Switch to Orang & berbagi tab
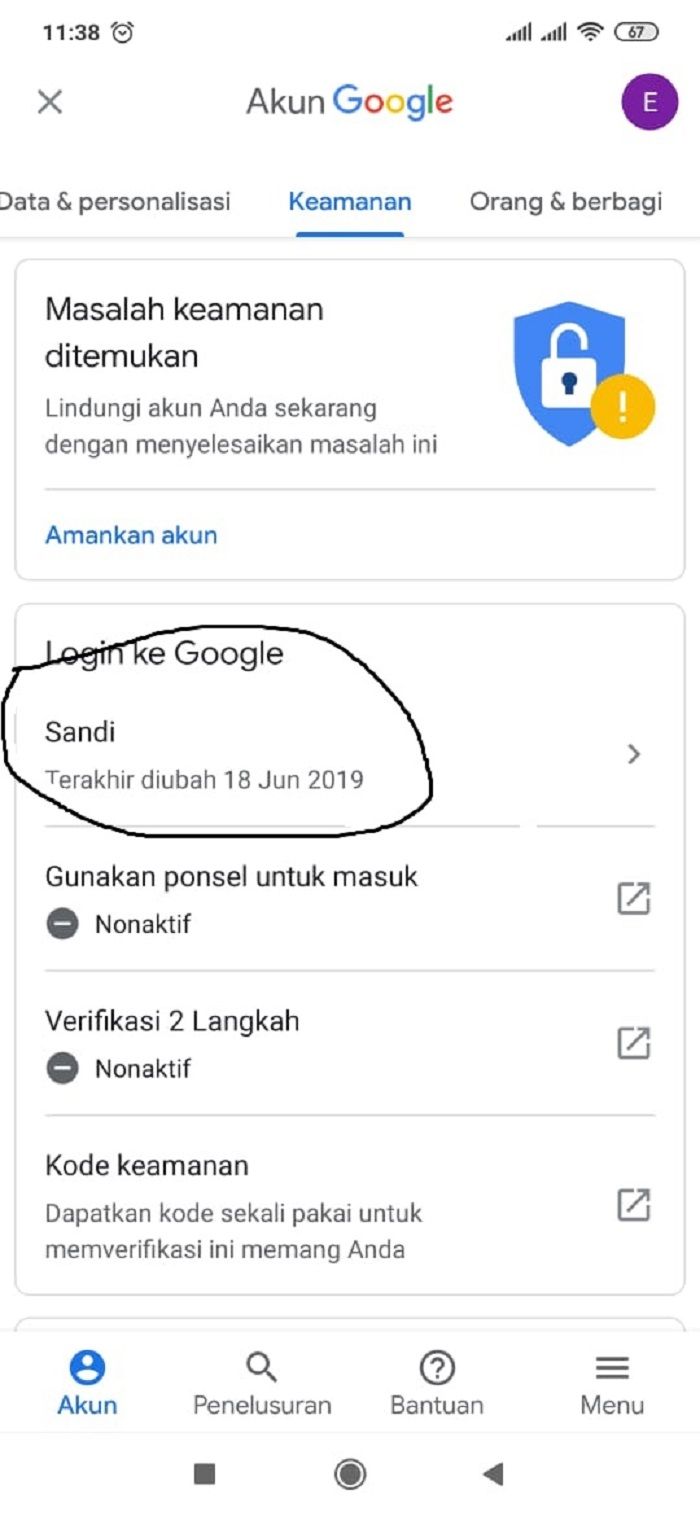Viewport: 700px width, 1516px height. [x=566, y=201]
